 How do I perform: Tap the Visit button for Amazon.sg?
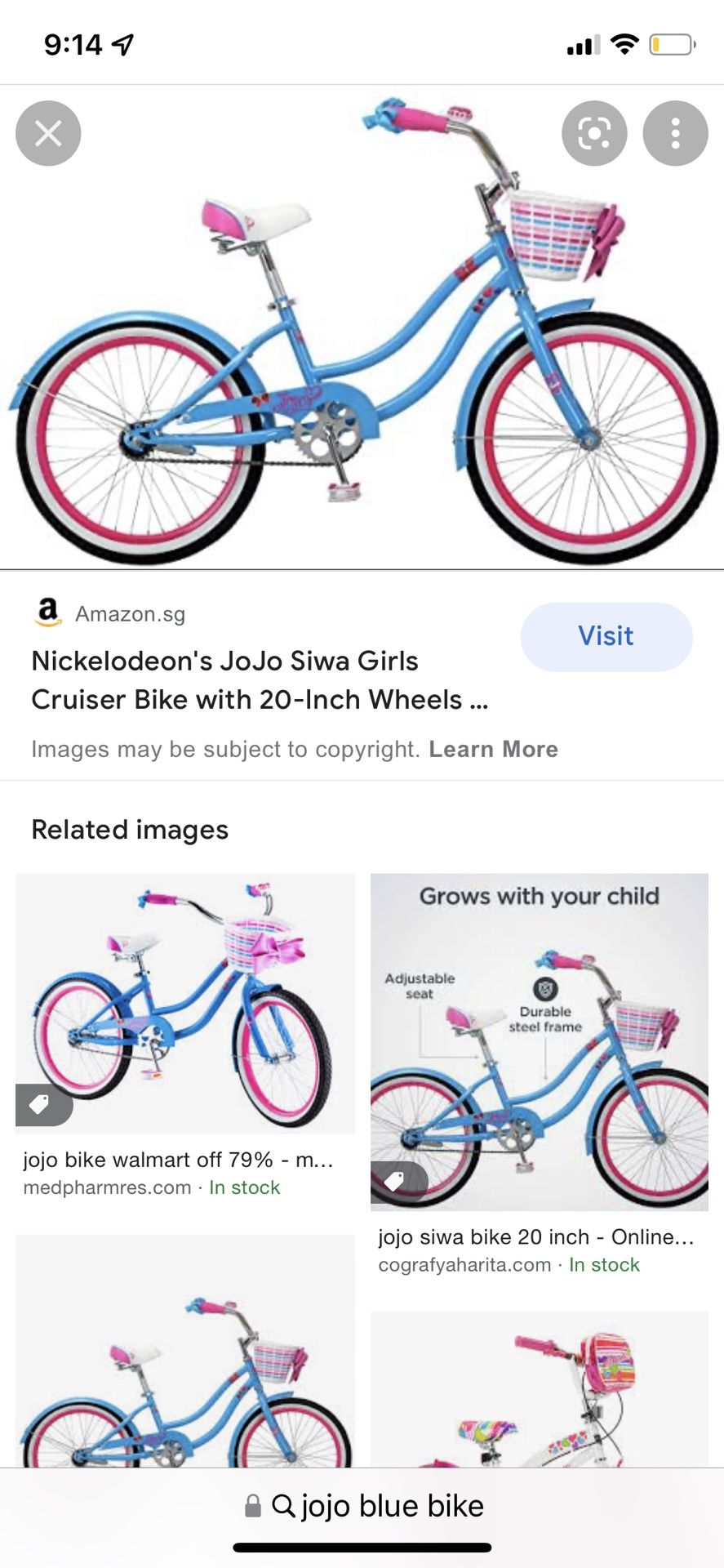coord(606,636)
